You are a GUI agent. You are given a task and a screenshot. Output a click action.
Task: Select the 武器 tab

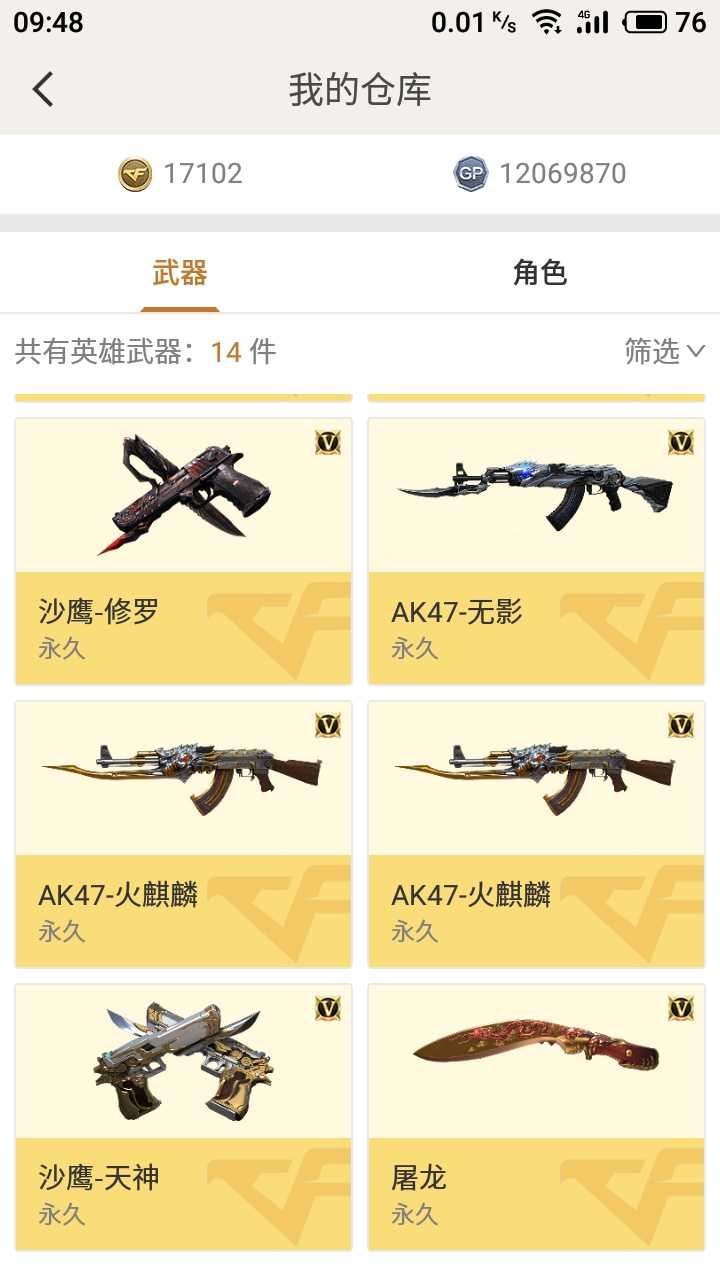[x=180, y=273]
